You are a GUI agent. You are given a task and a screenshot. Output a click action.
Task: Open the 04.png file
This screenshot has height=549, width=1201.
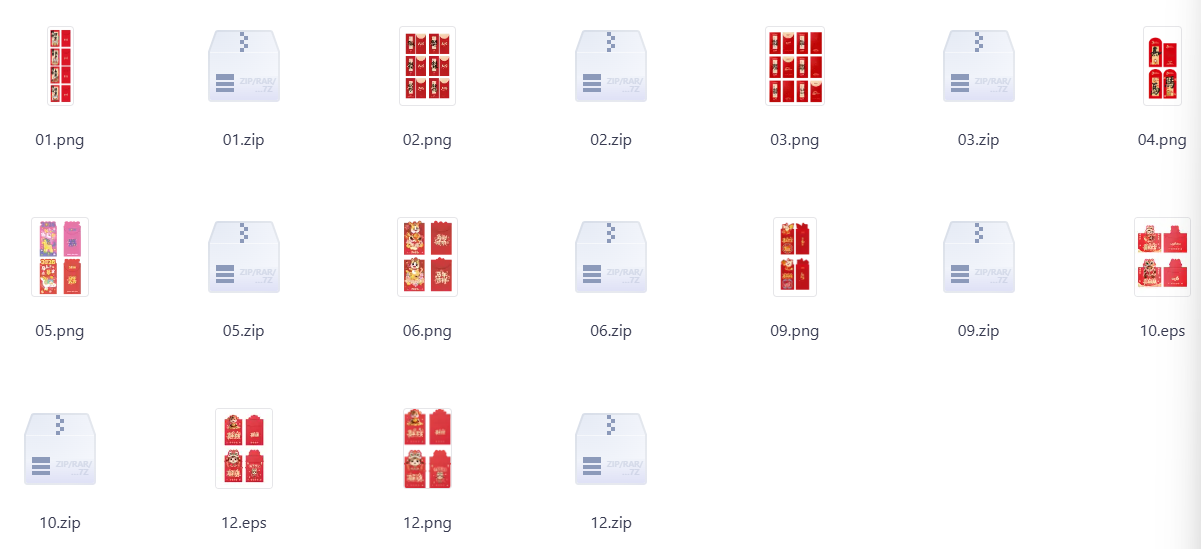click(1162, 67)
